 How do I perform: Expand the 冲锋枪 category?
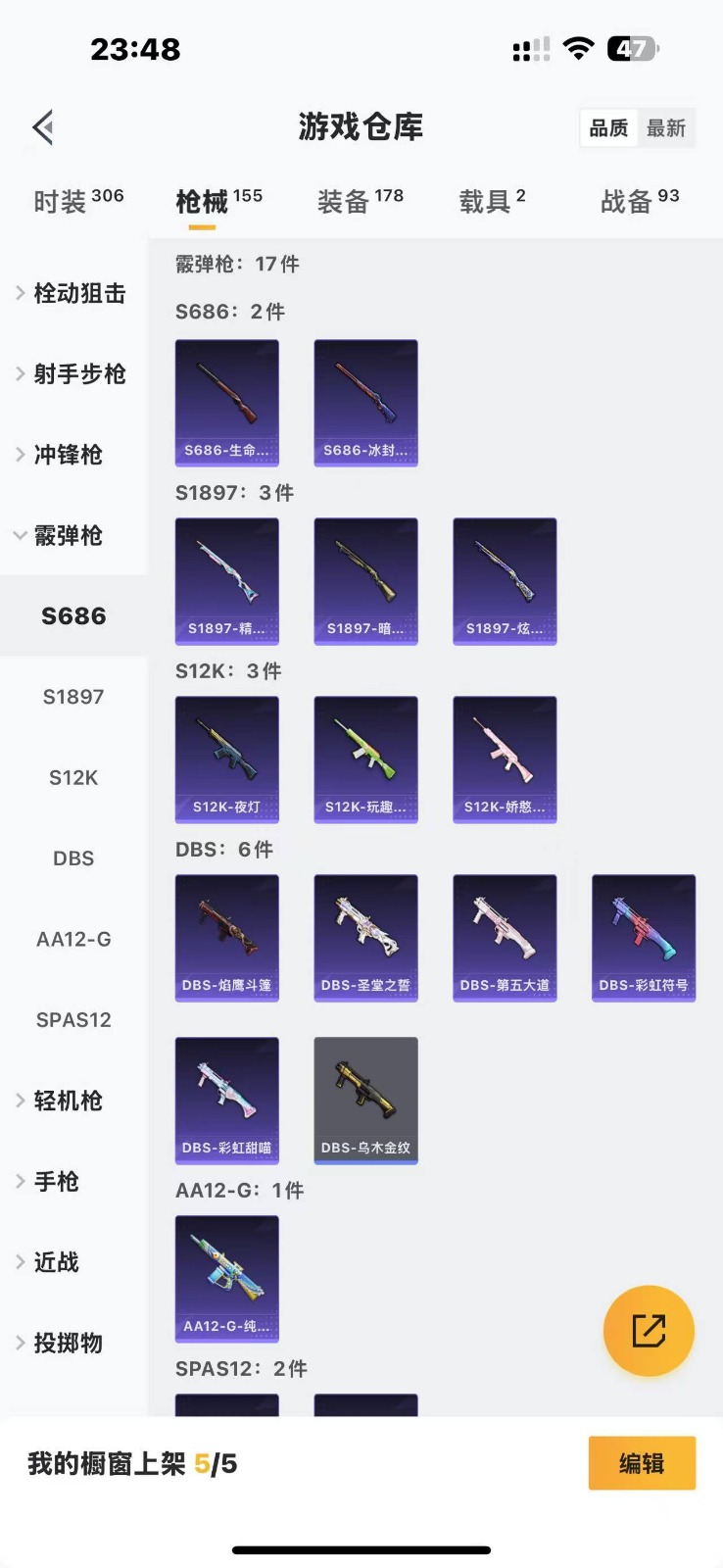point(69,455)
